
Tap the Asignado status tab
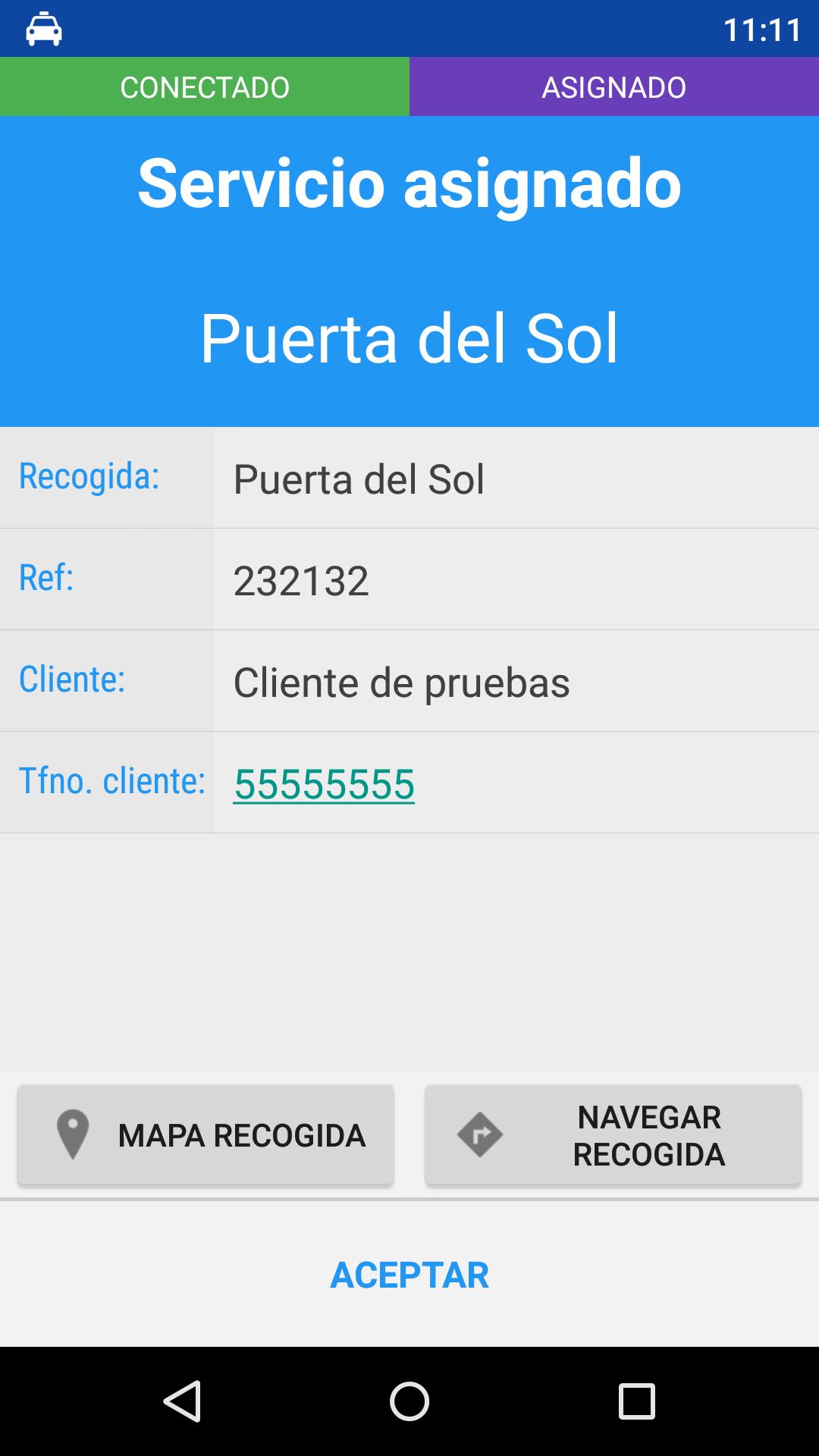click(x=614, y=87)
